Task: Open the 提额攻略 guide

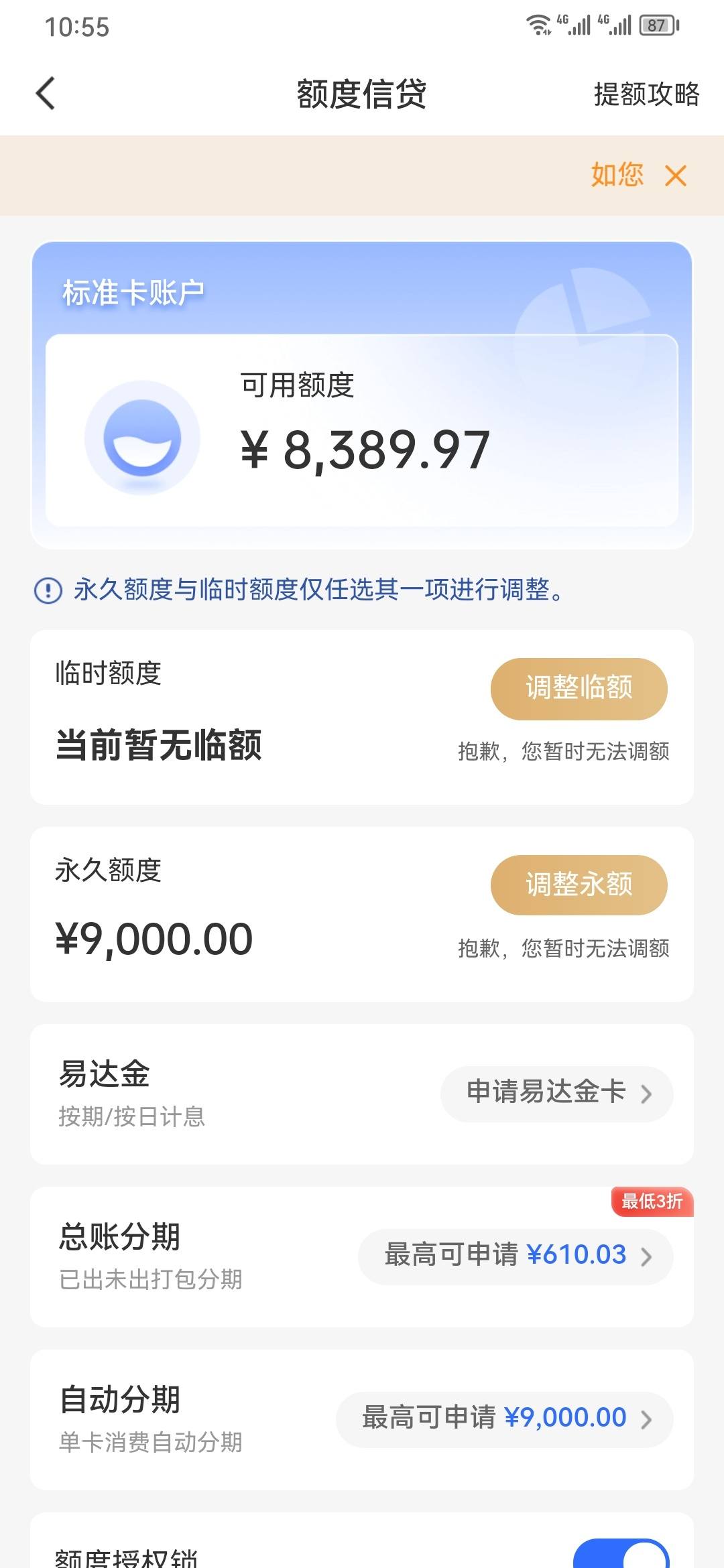Action: (x=646, y=94)
